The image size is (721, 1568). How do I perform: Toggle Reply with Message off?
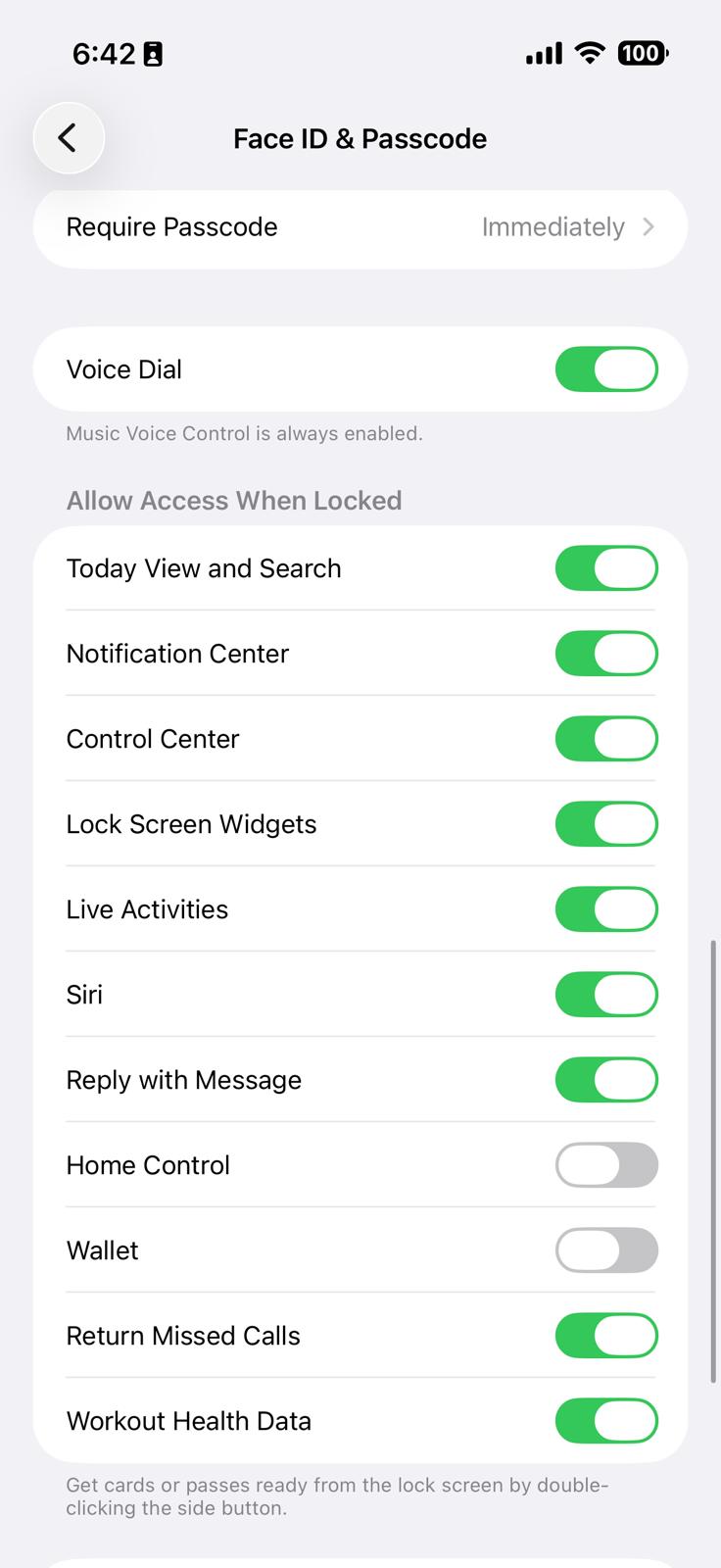point(605,1080)
